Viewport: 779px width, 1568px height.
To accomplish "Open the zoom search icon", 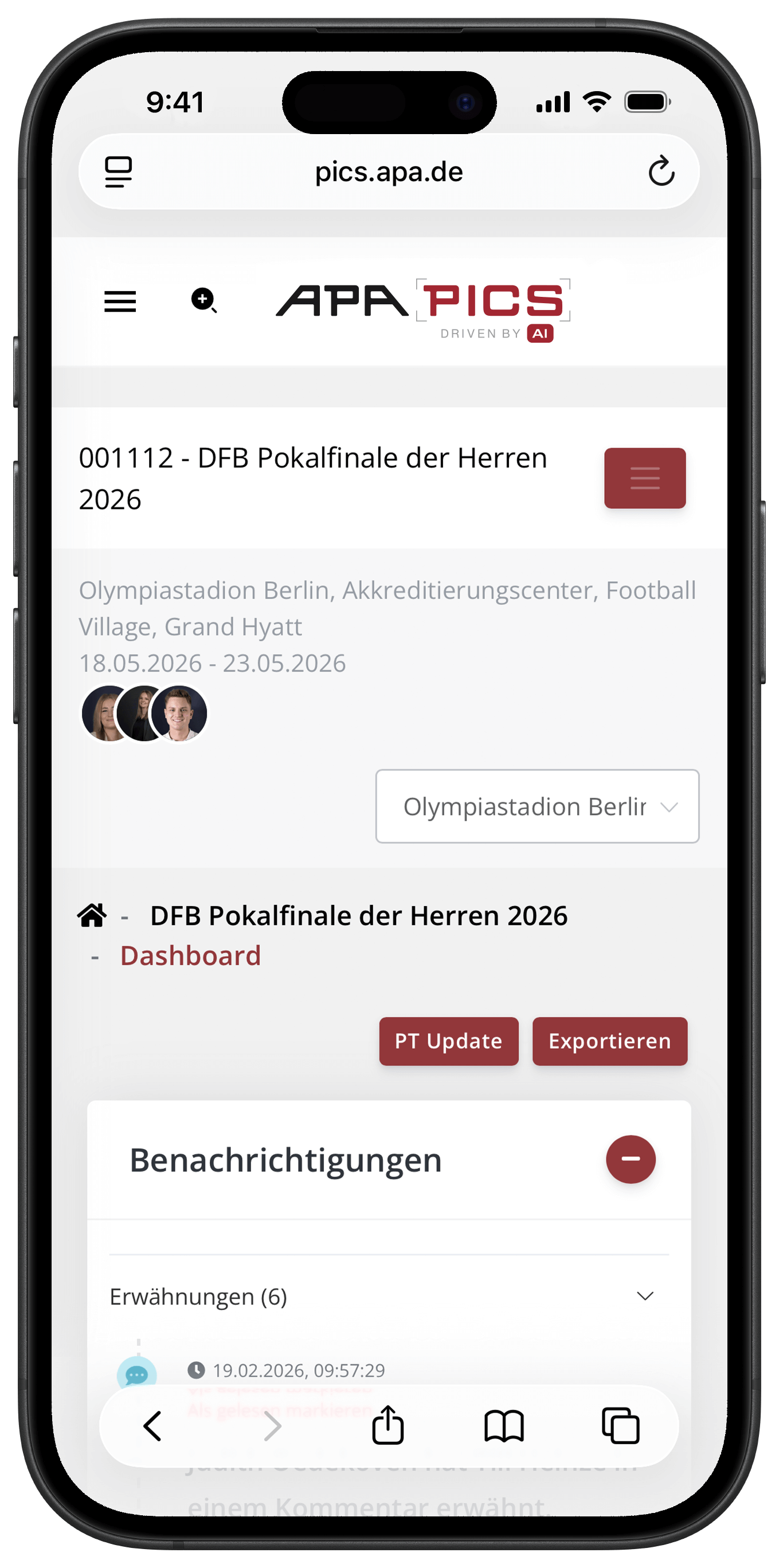I will point(204,300).
